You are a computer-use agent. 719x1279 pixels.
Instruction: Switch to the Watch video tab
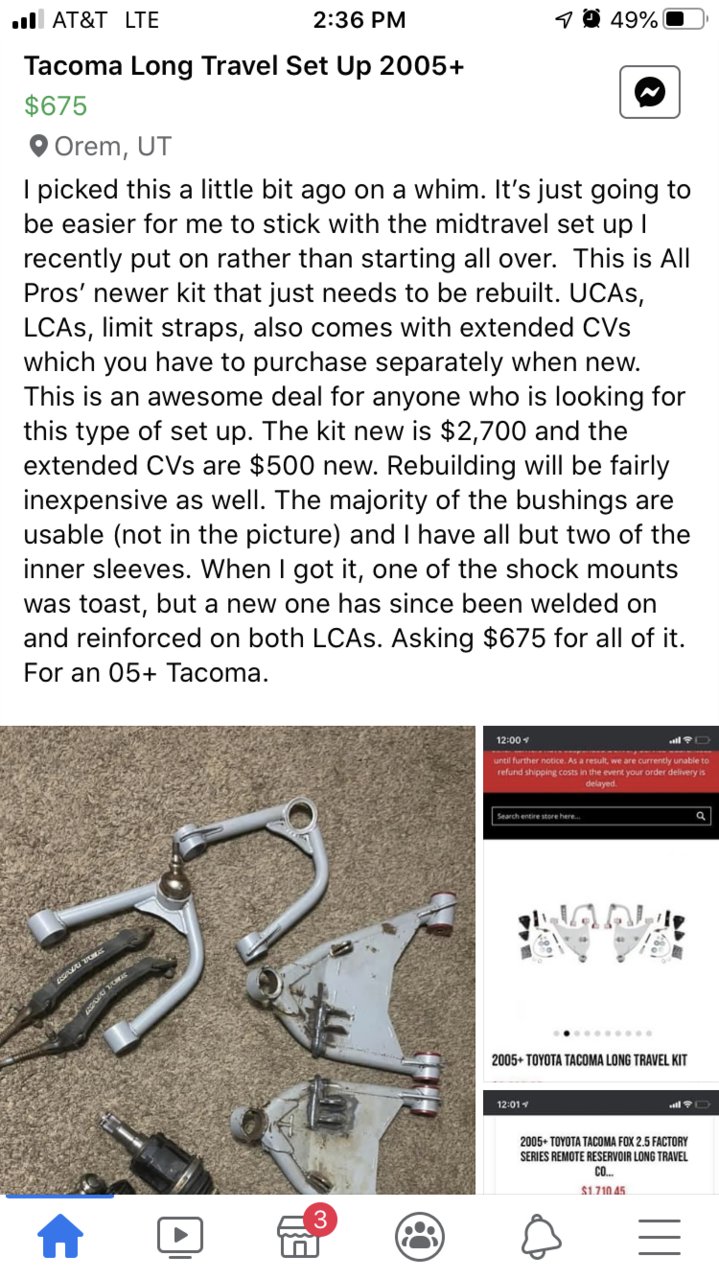coord(180,1237)
